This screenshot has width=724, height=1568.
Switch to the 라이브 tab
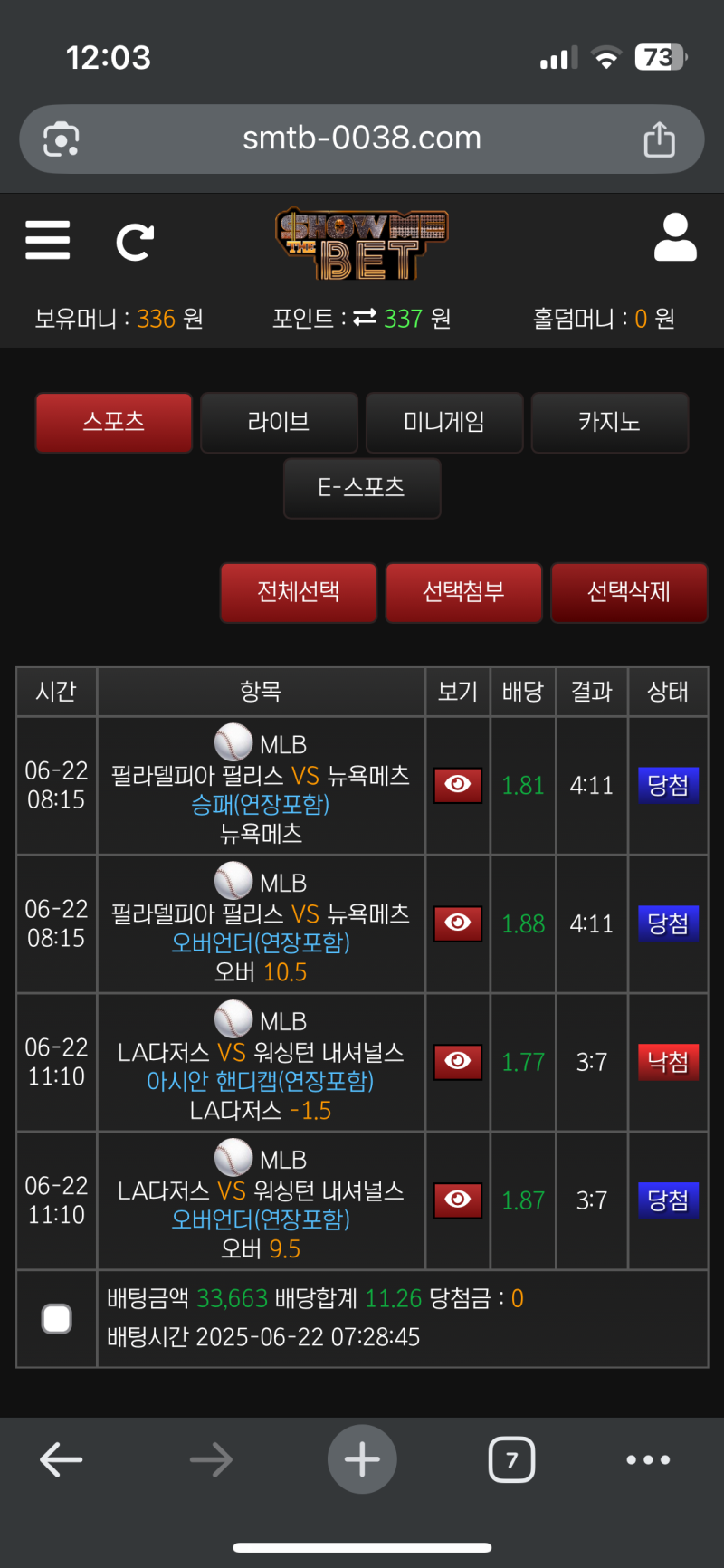coord(279,423)
